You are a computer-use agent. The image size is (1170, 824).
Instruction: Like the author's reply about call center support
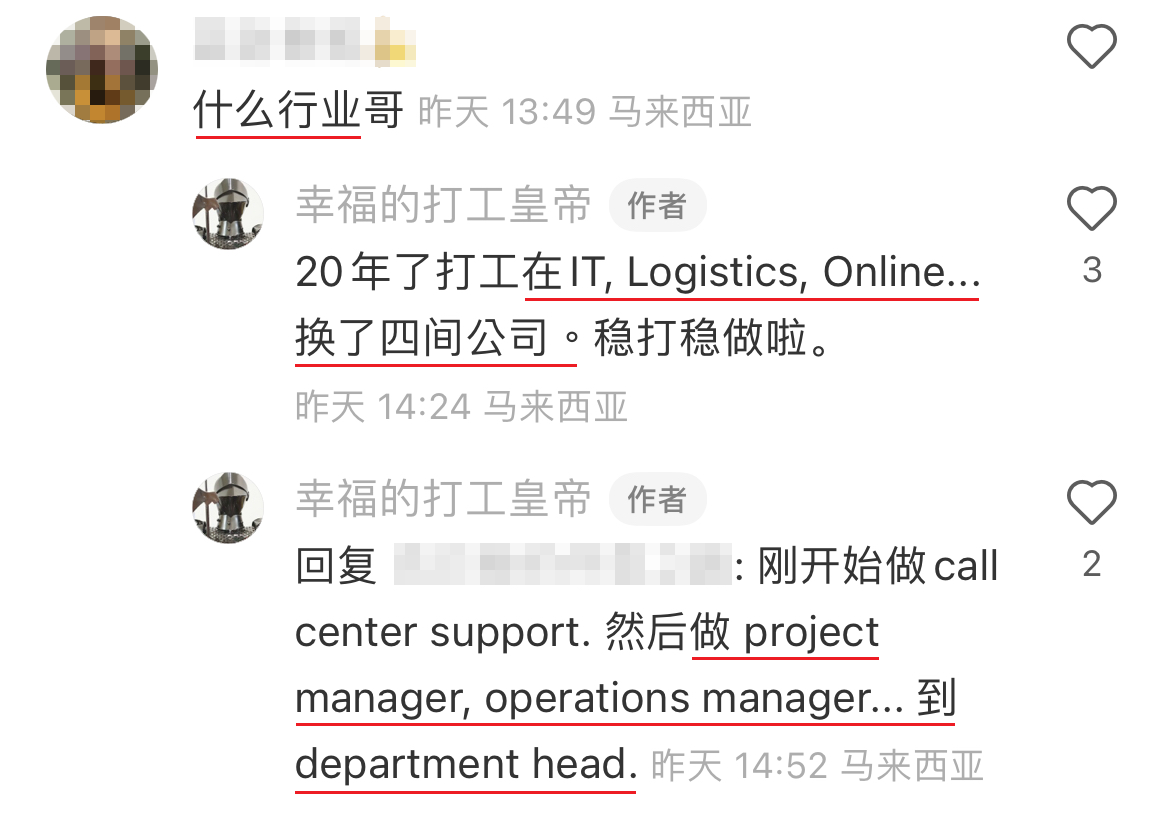coord(1091,502)
